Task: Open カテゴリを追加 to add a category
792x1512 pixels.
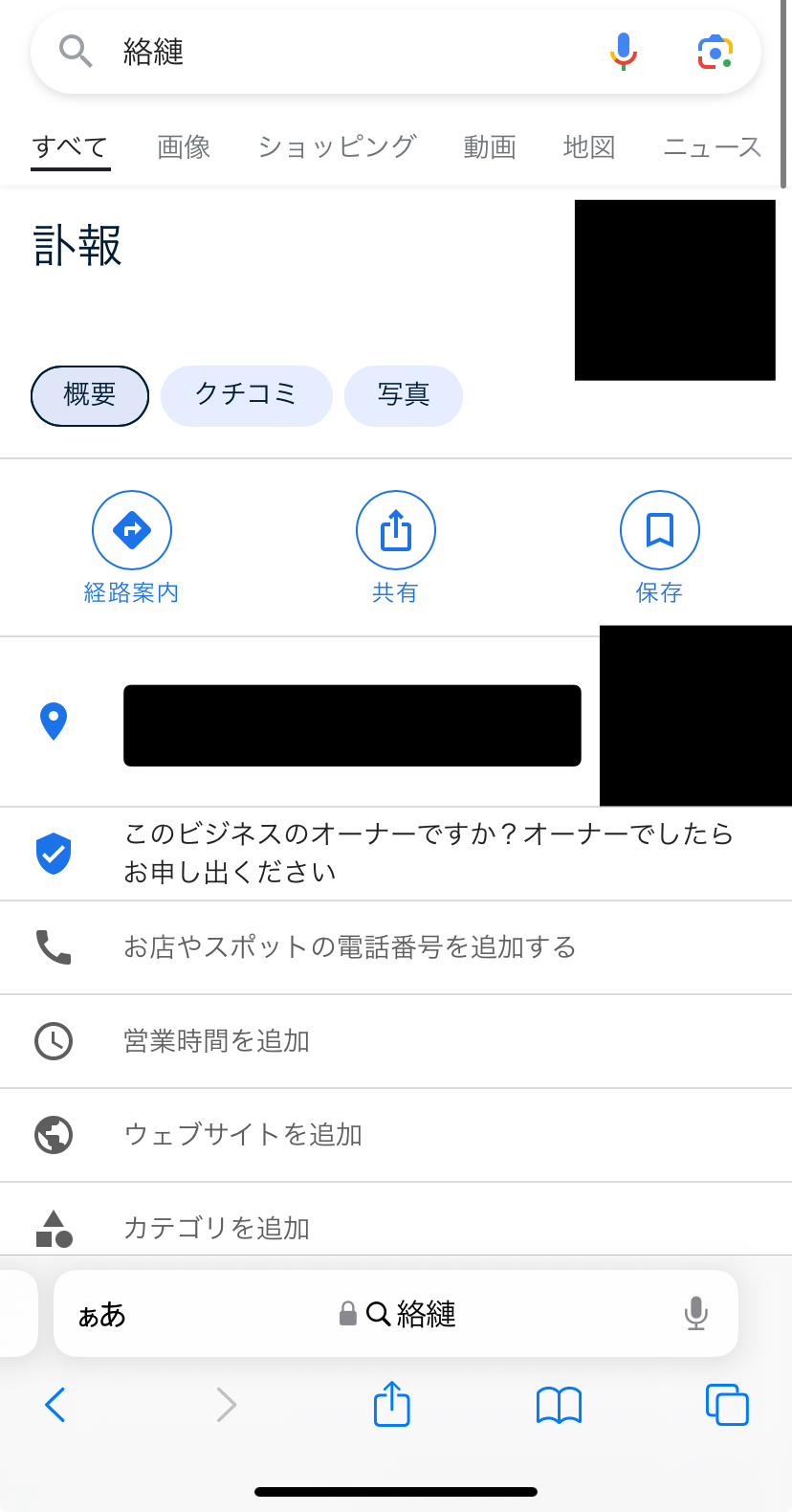Action: coord(217,1228)
